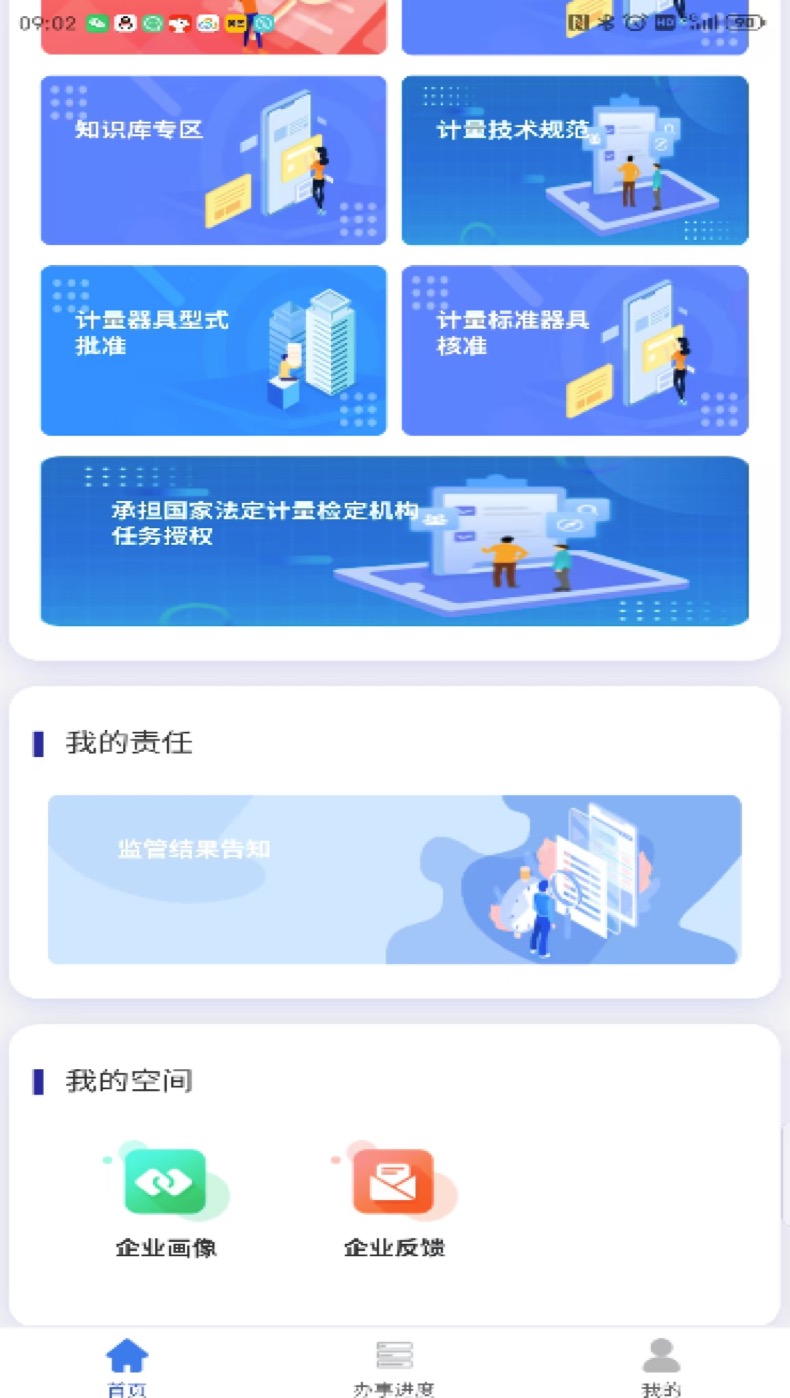Switch to the 我的 tab
Viewport: 790px width, 1398px height.
(661, 1367)
